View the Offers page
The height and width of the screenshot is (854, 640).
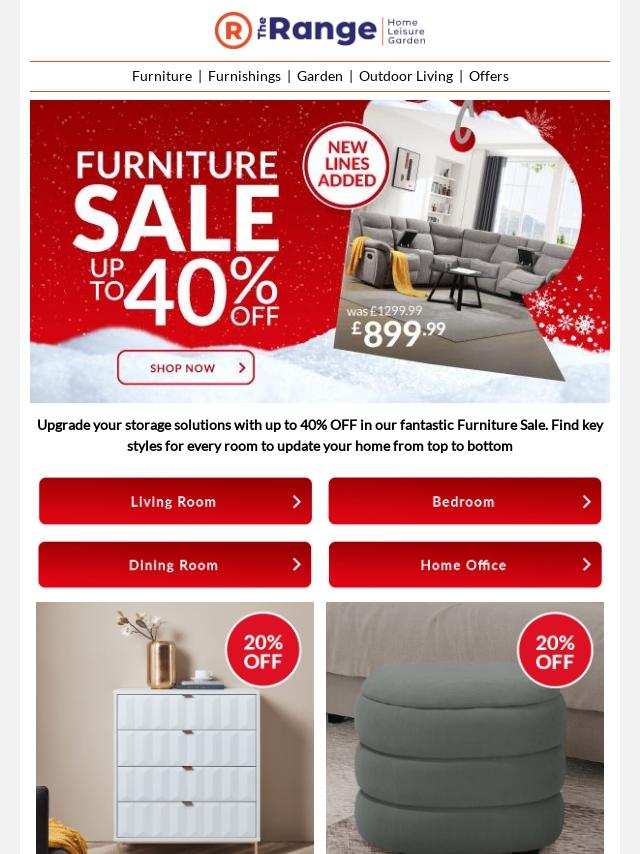coord(488,76)
